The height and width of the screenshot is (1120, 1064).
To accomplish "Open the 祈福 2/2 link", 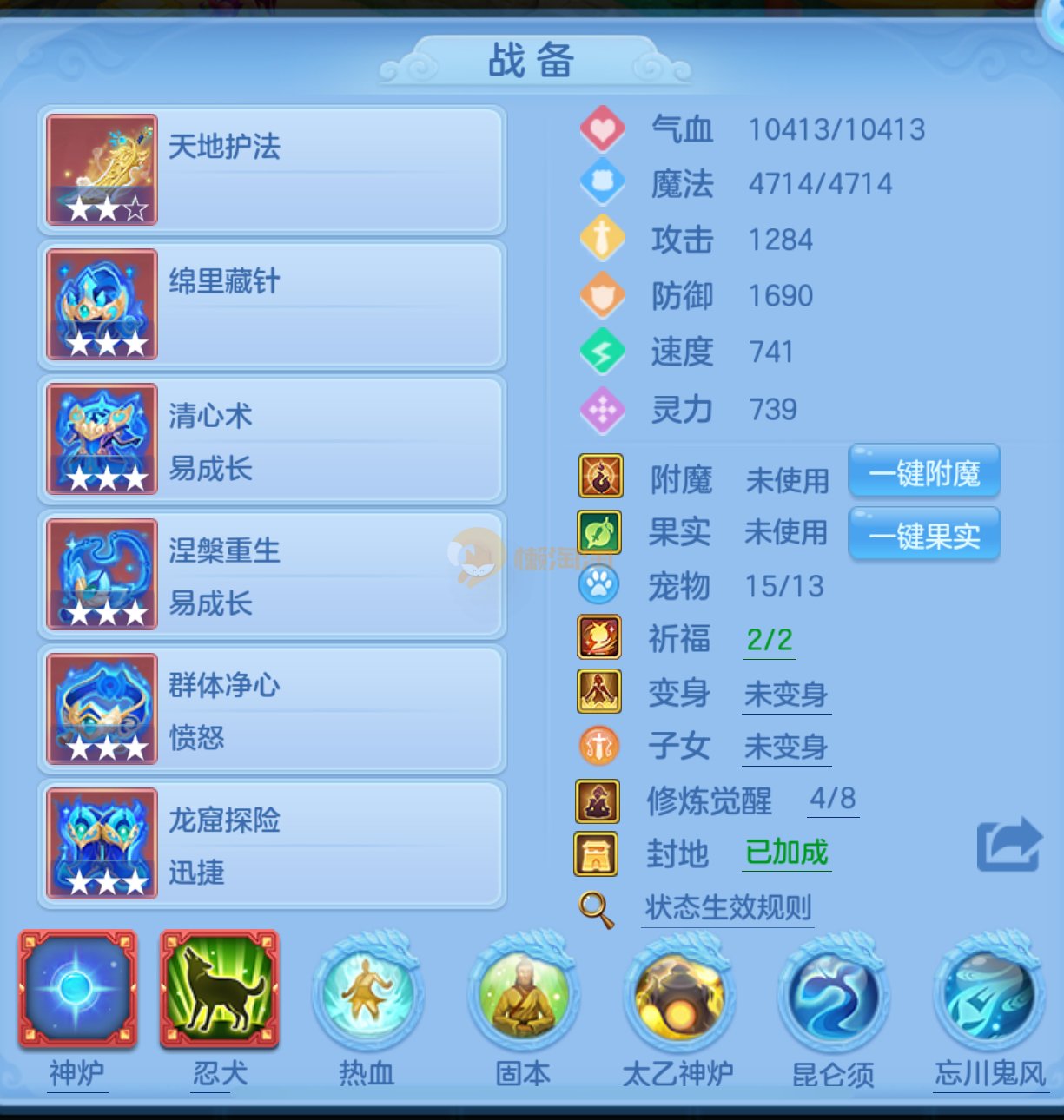I will [x=770, y=641].
